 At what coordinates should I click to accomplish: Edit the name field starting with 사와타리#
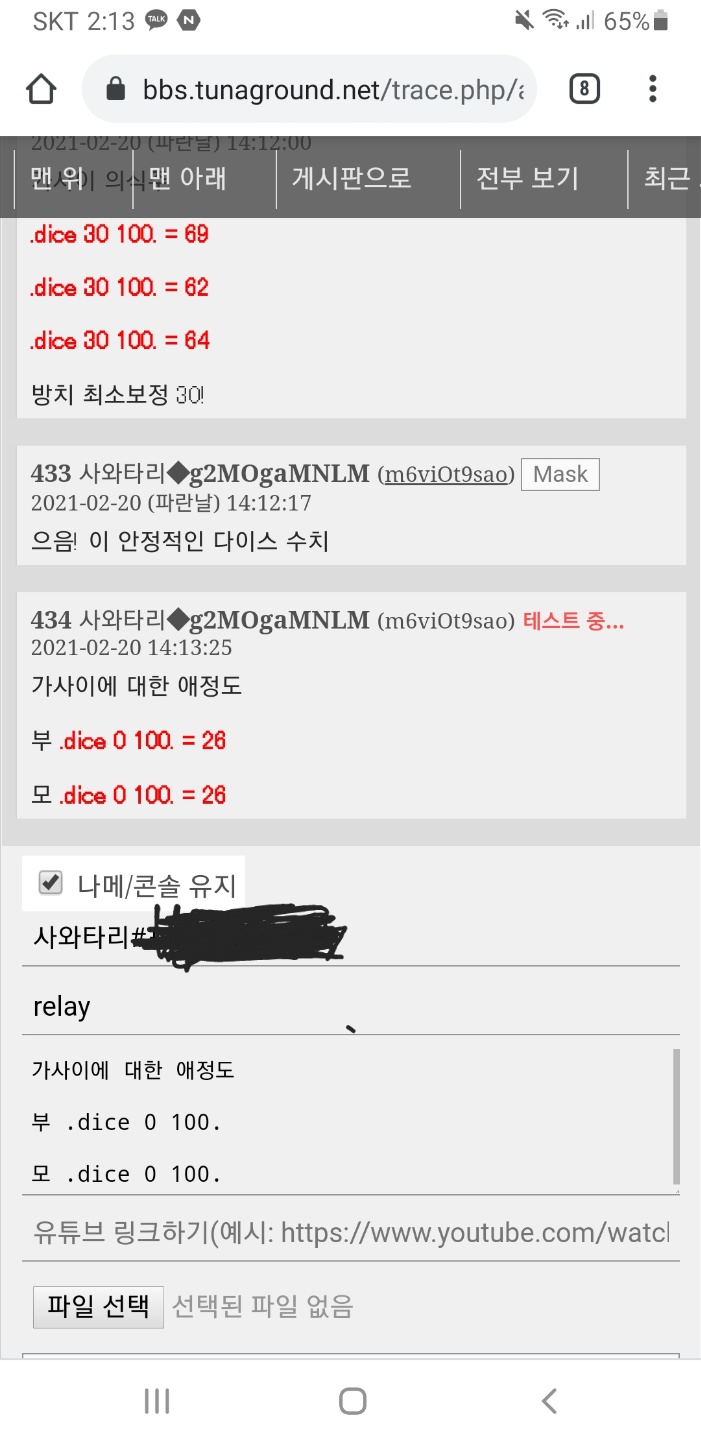point(350,939)
